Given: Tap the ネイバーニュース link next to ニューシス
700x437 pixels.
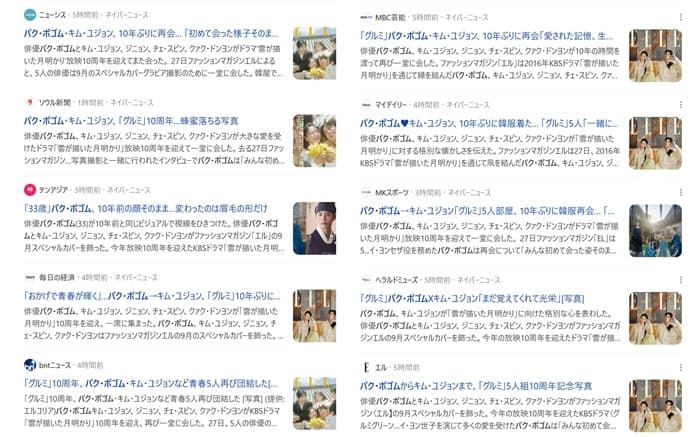Looking at the screenshot, I should (127, 15).
